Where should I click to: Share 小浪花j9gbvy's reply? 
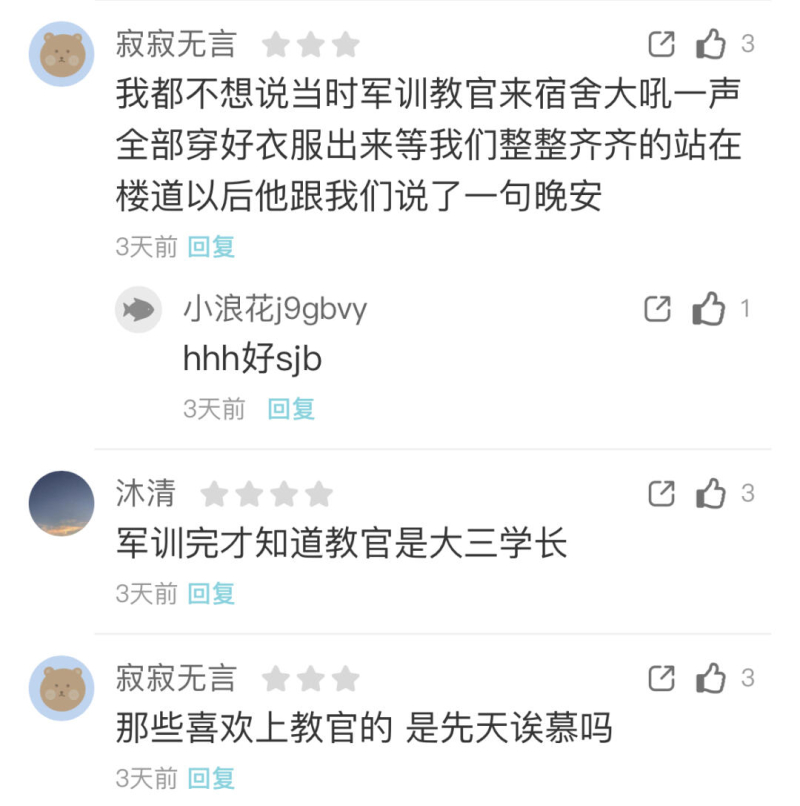658,309
